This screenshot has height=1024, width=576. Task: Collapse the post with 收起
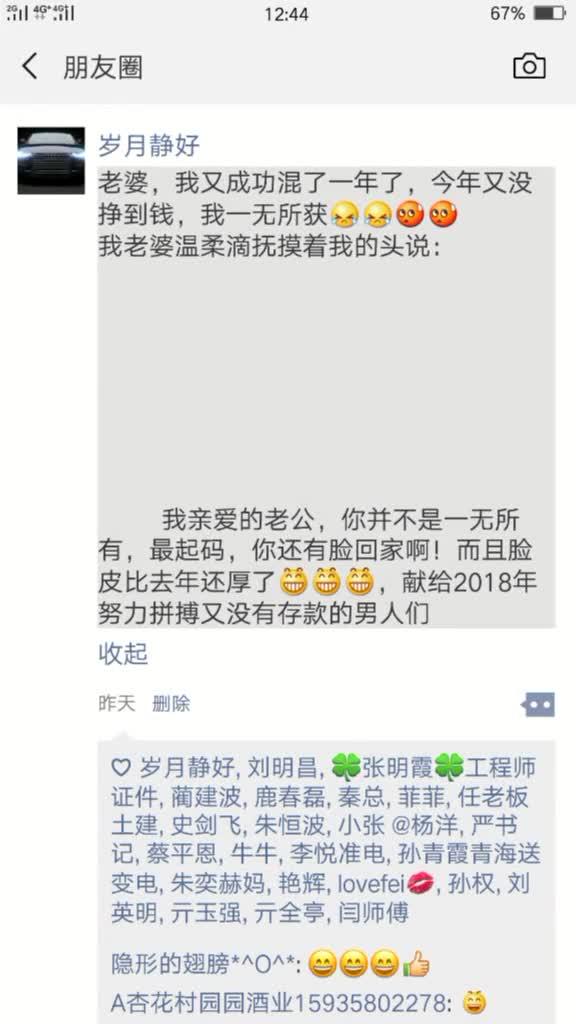coord(123,654)
